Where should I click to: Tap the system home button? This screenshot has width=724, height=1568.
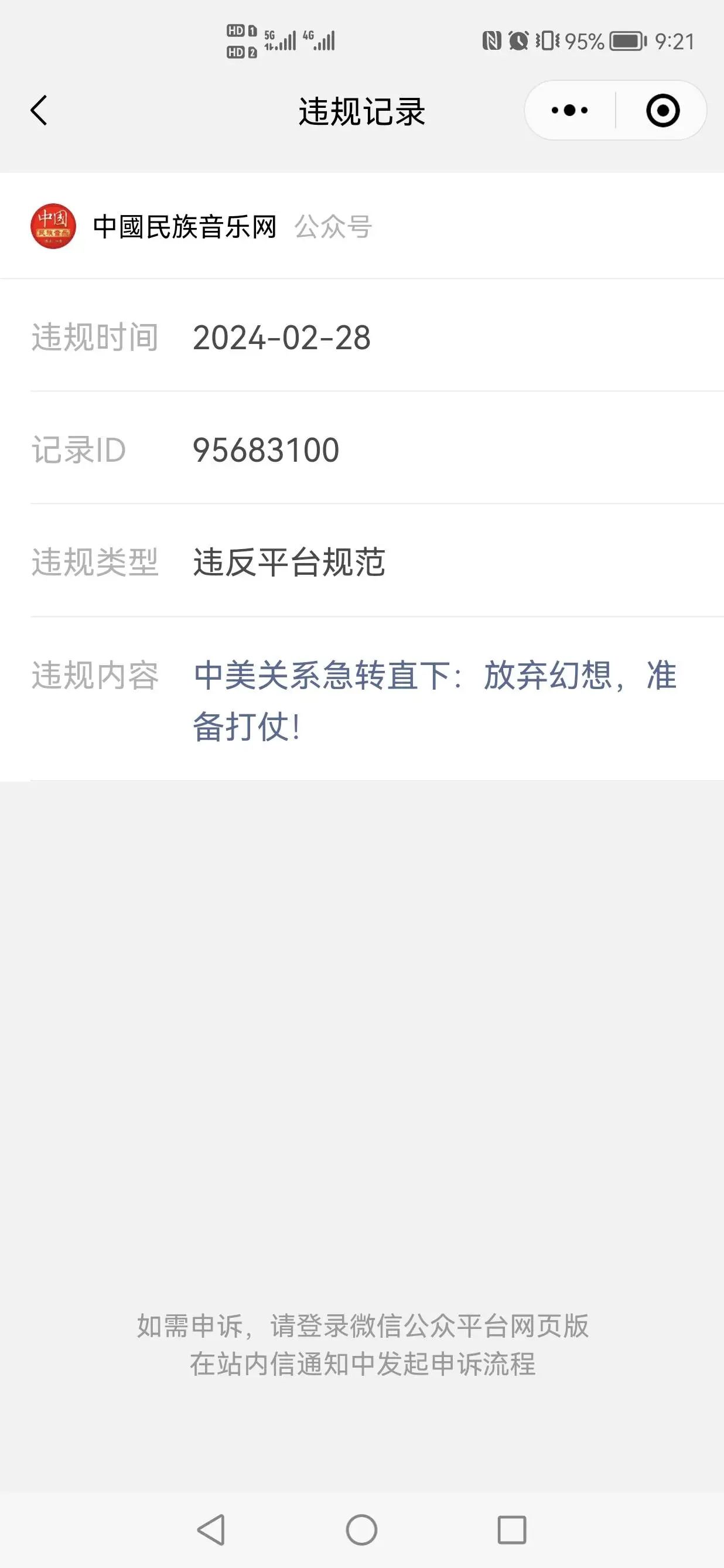coord(362,1530)
